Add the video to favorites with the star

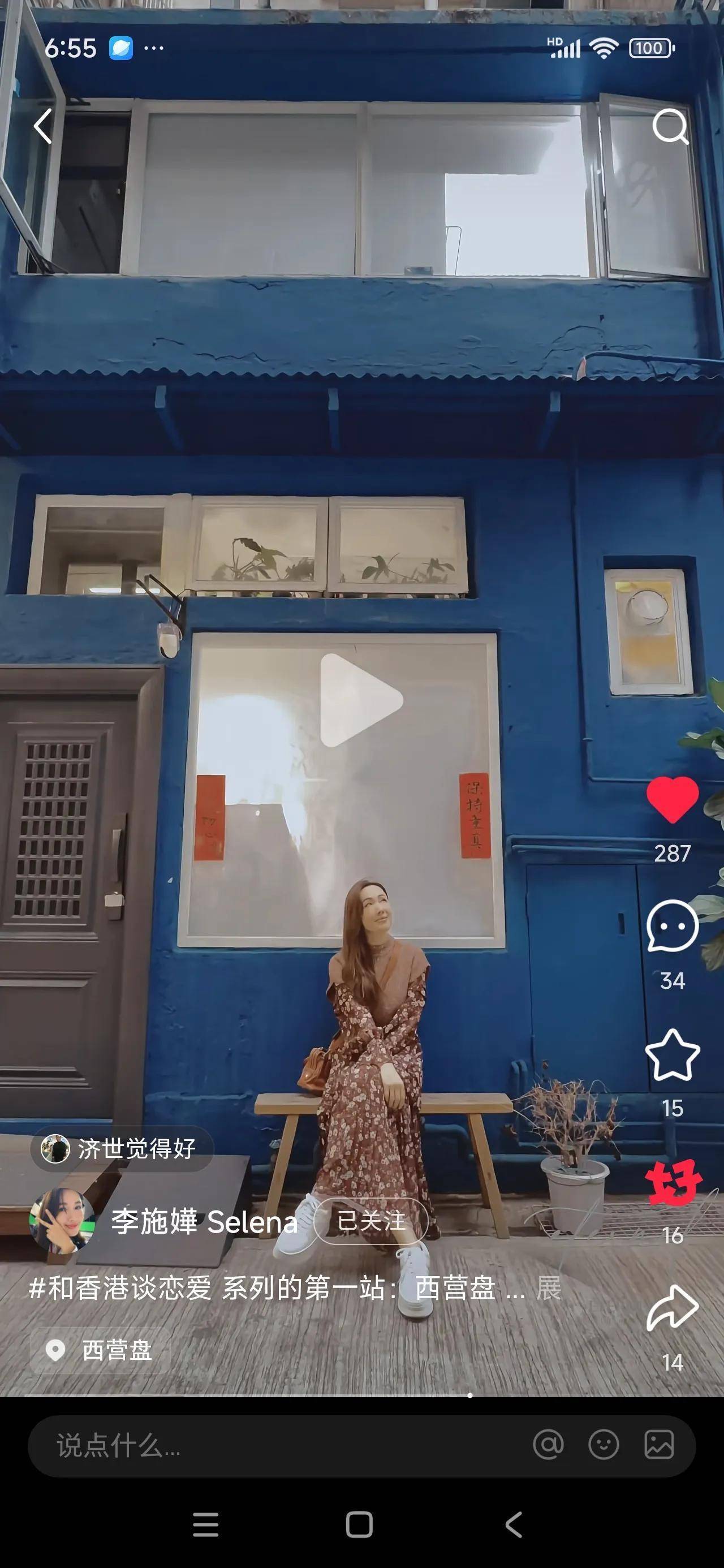click(672, 1055)
